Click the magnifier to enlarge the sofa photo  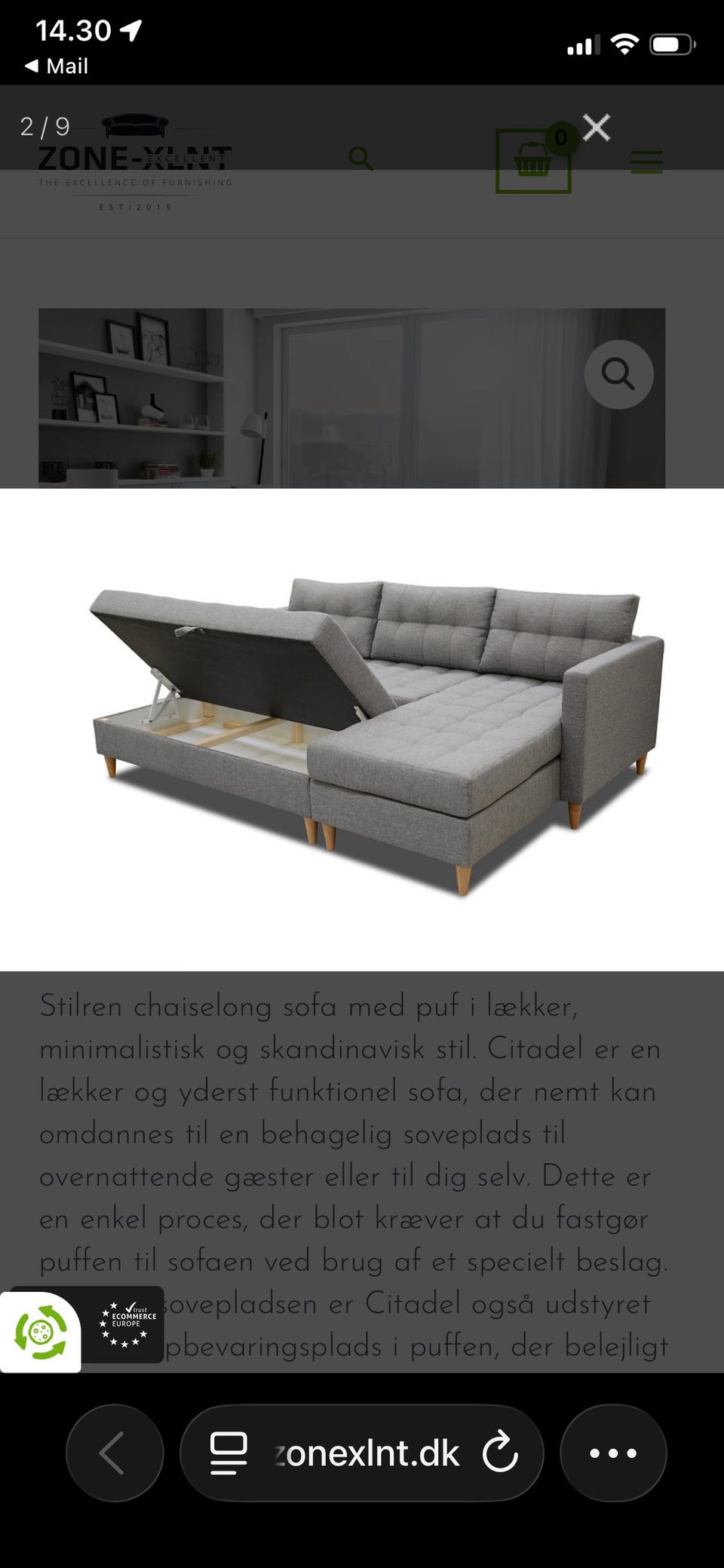click(618, 374)
